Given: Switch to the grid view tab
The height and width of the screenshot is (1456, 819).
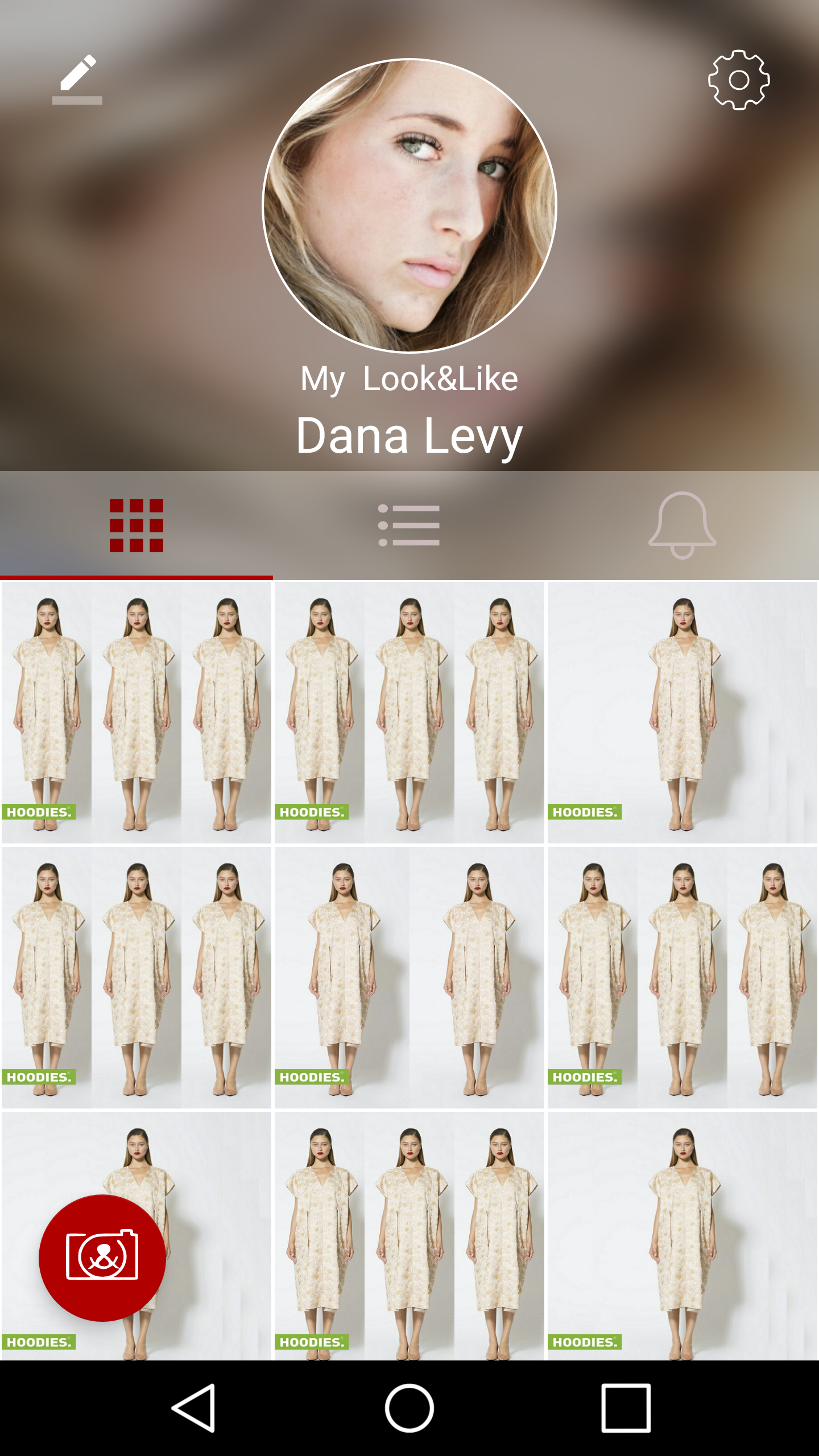Looking at the screenshot, I should point(136,526).
